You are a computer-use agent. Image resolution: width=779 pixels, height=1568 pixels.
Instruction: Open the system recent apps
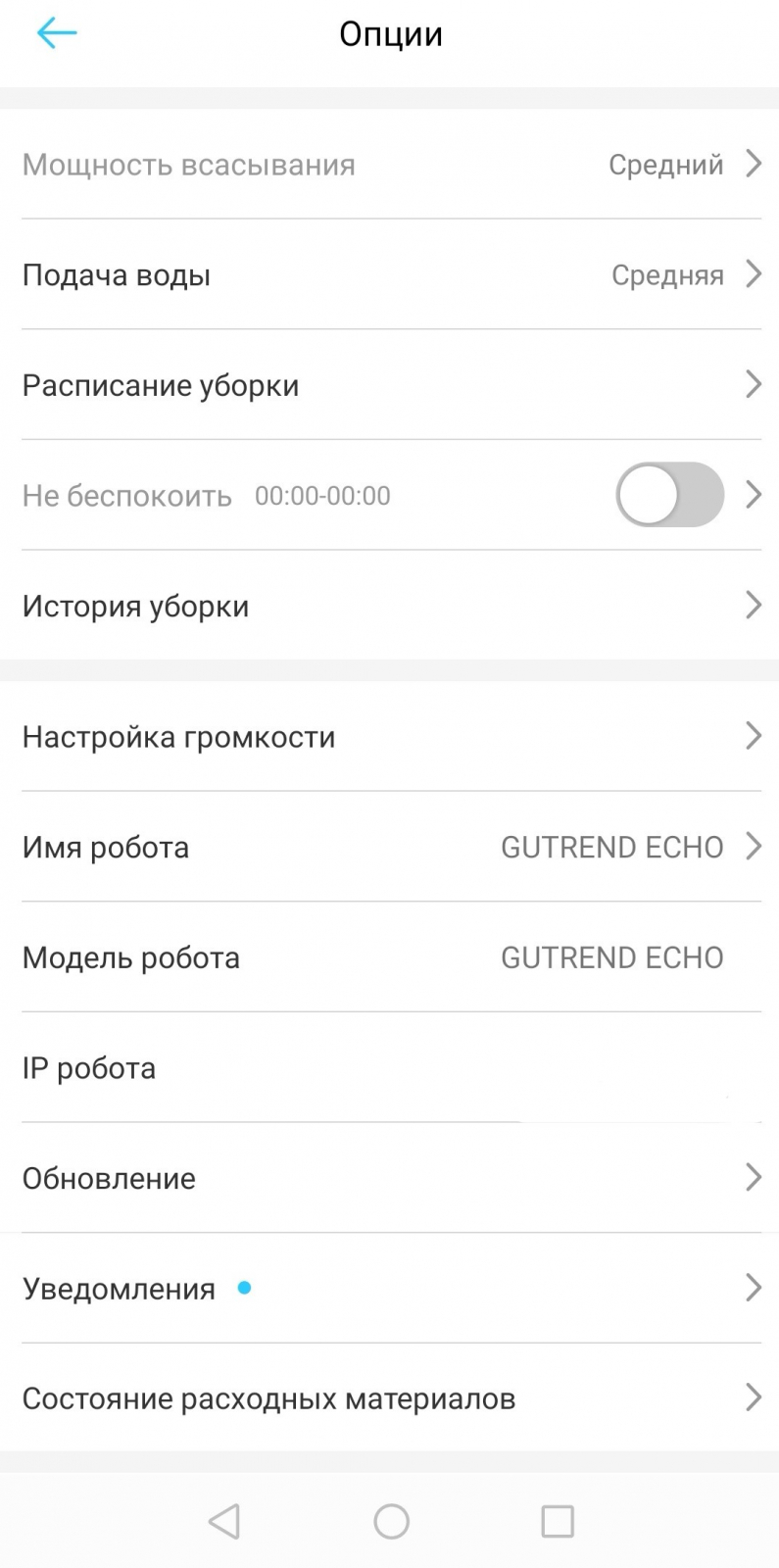point(558,1522)
